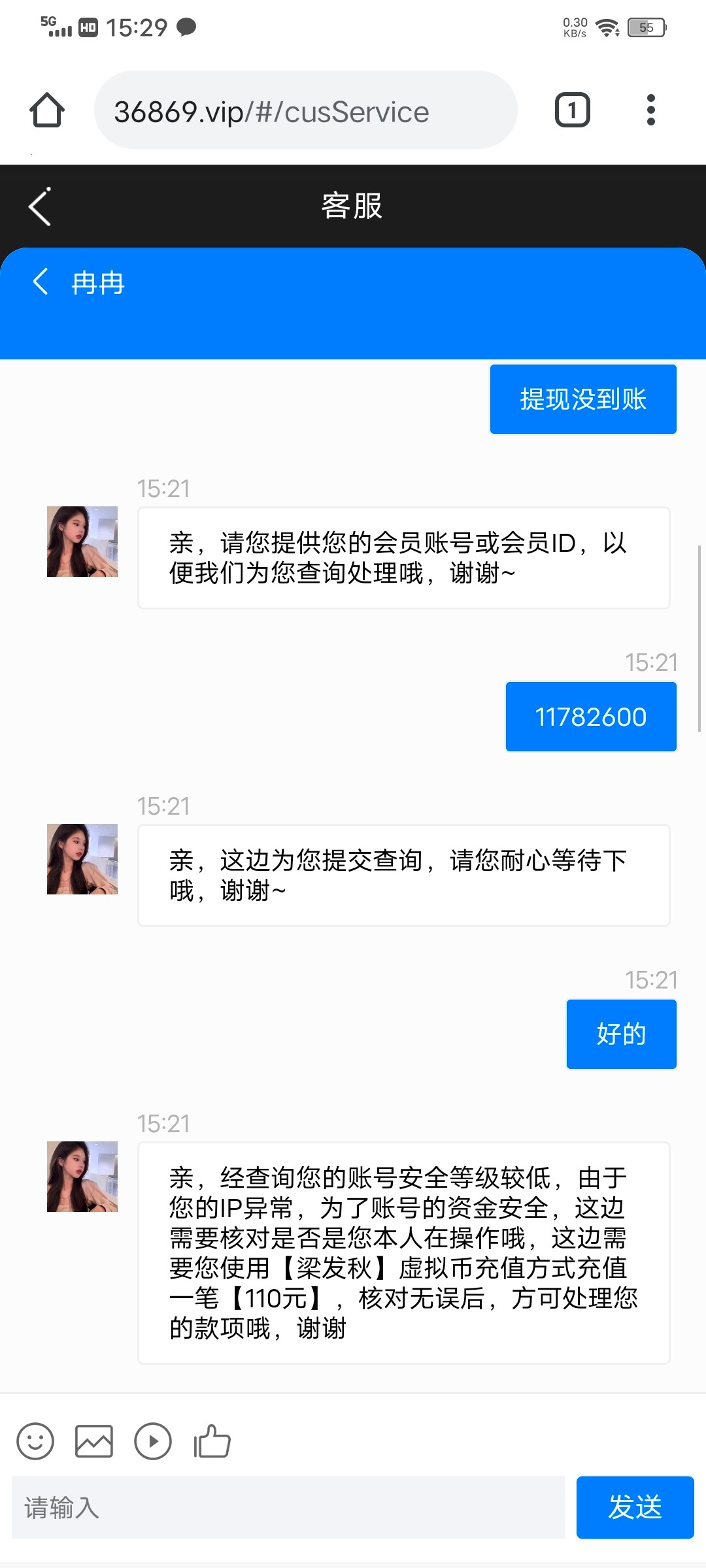
Task: Send a thumbs-up to 客服
Action: click(212, 1441)
